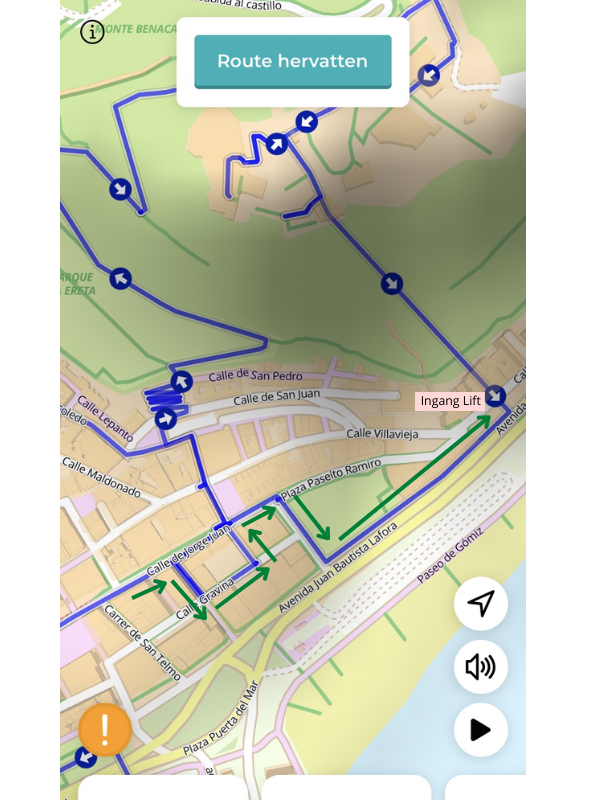The height and width of the screenshot is (800, 600).
Task: Open the map info icon
Action: 92,32
